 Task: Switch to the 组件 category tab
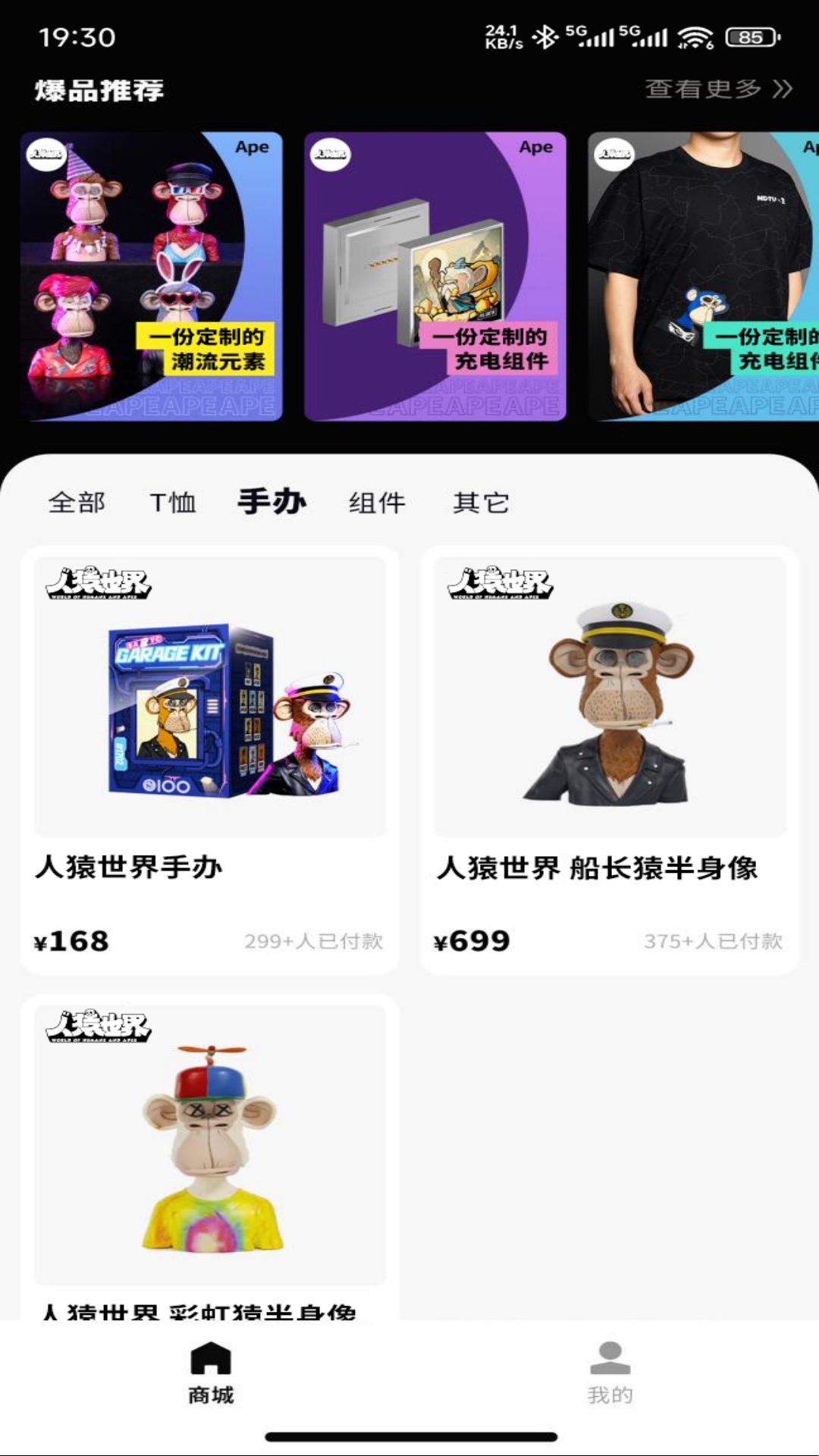click(x=377, y=502)
